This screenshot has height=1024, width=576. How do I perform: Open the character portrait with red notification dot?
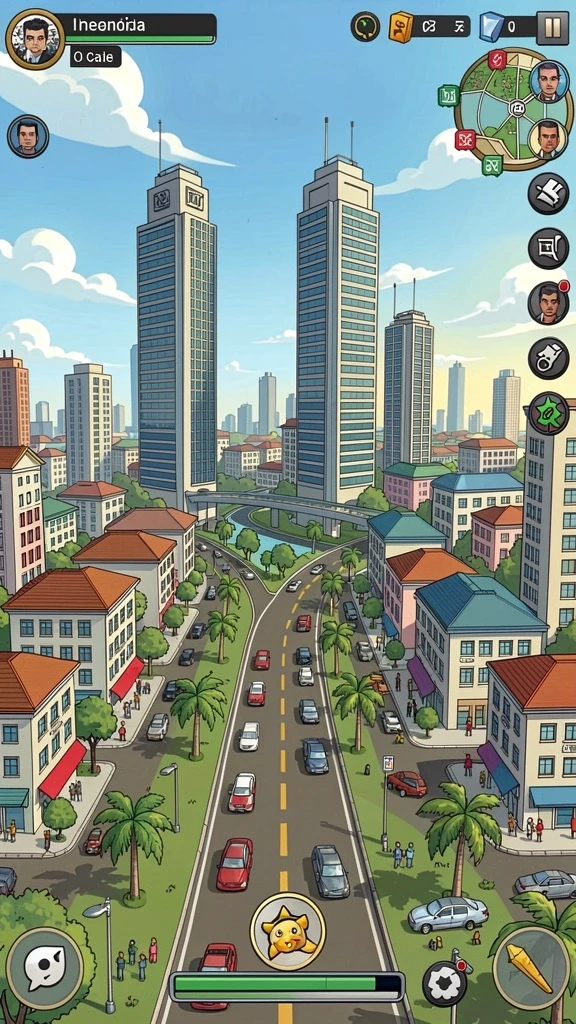[x=549, y=303]
